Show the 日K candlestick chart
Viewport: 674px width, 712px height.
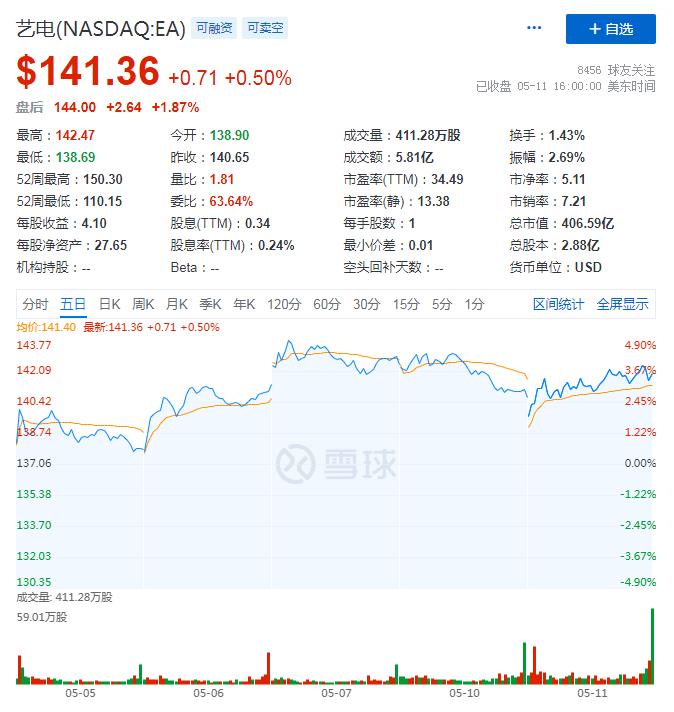pyautogui.click(x=109, y=304)
